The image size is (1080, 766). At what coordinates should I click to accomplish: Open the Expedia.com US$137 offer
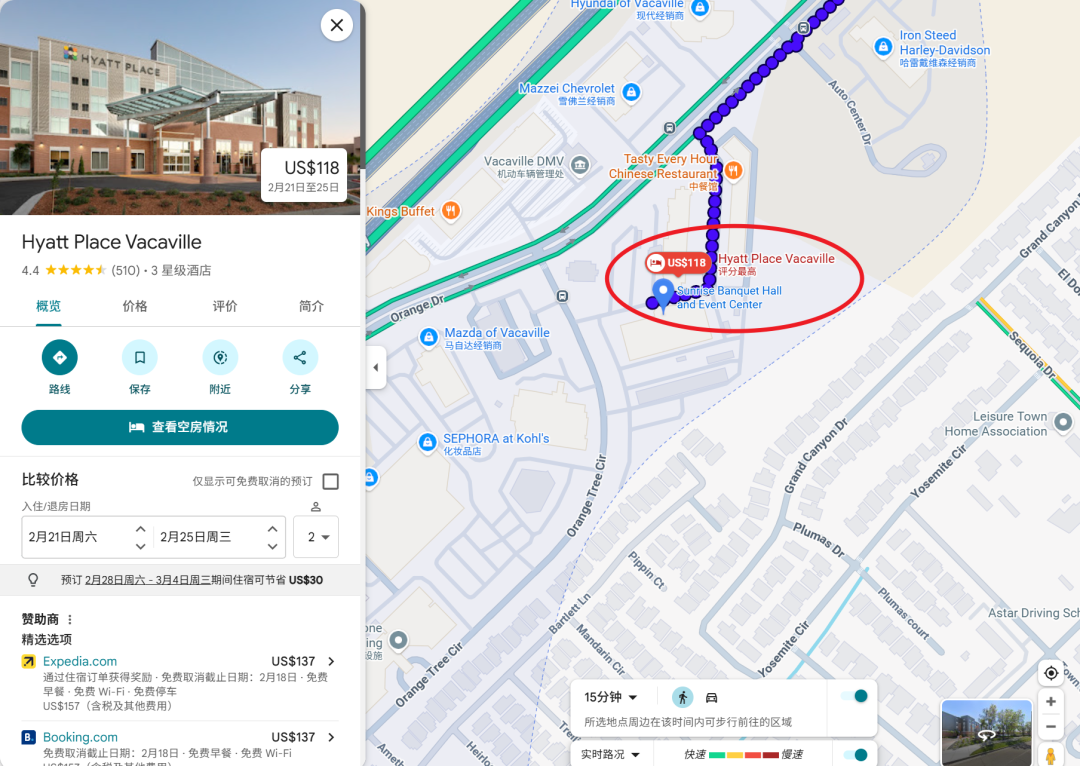click(x=180, y=662)
